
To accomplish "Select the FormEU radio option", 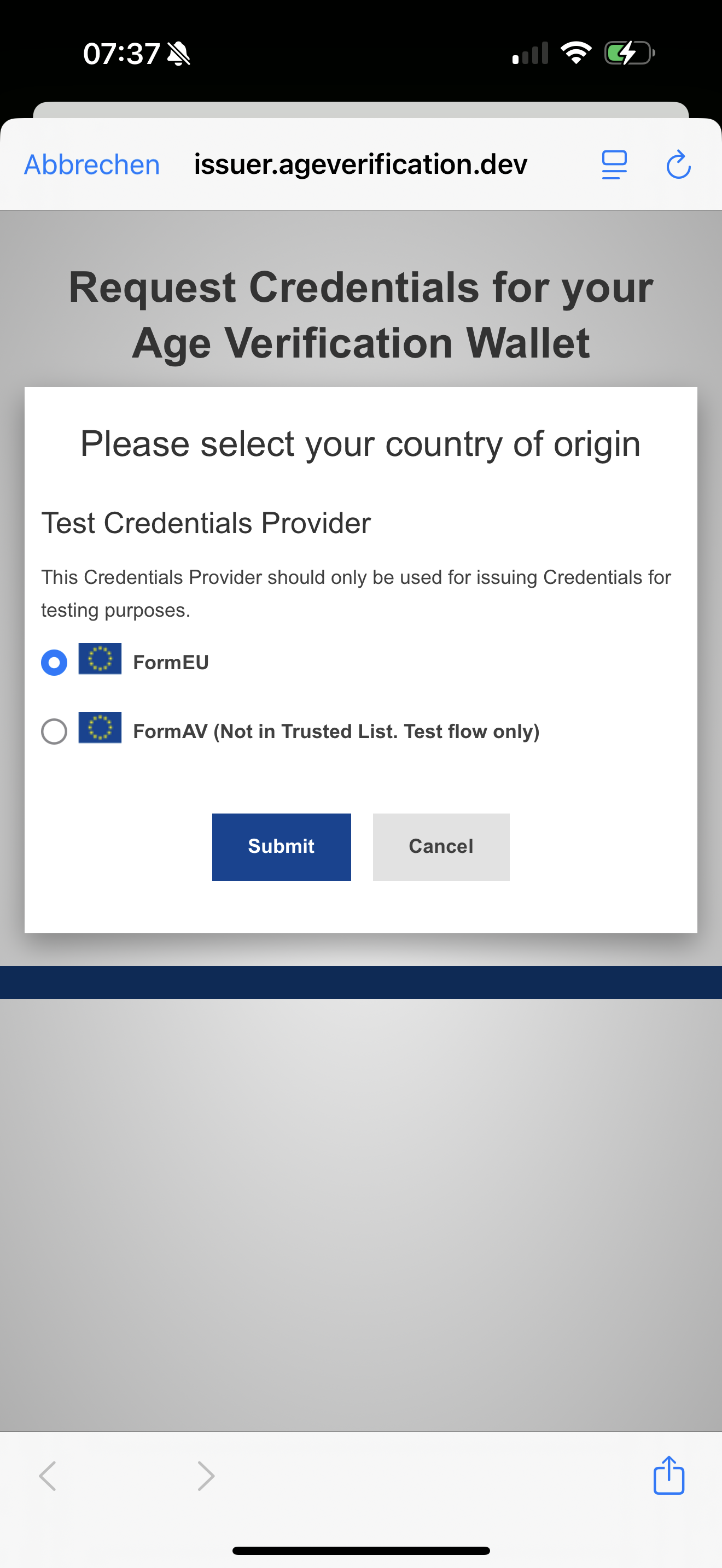I will [54, 662].
